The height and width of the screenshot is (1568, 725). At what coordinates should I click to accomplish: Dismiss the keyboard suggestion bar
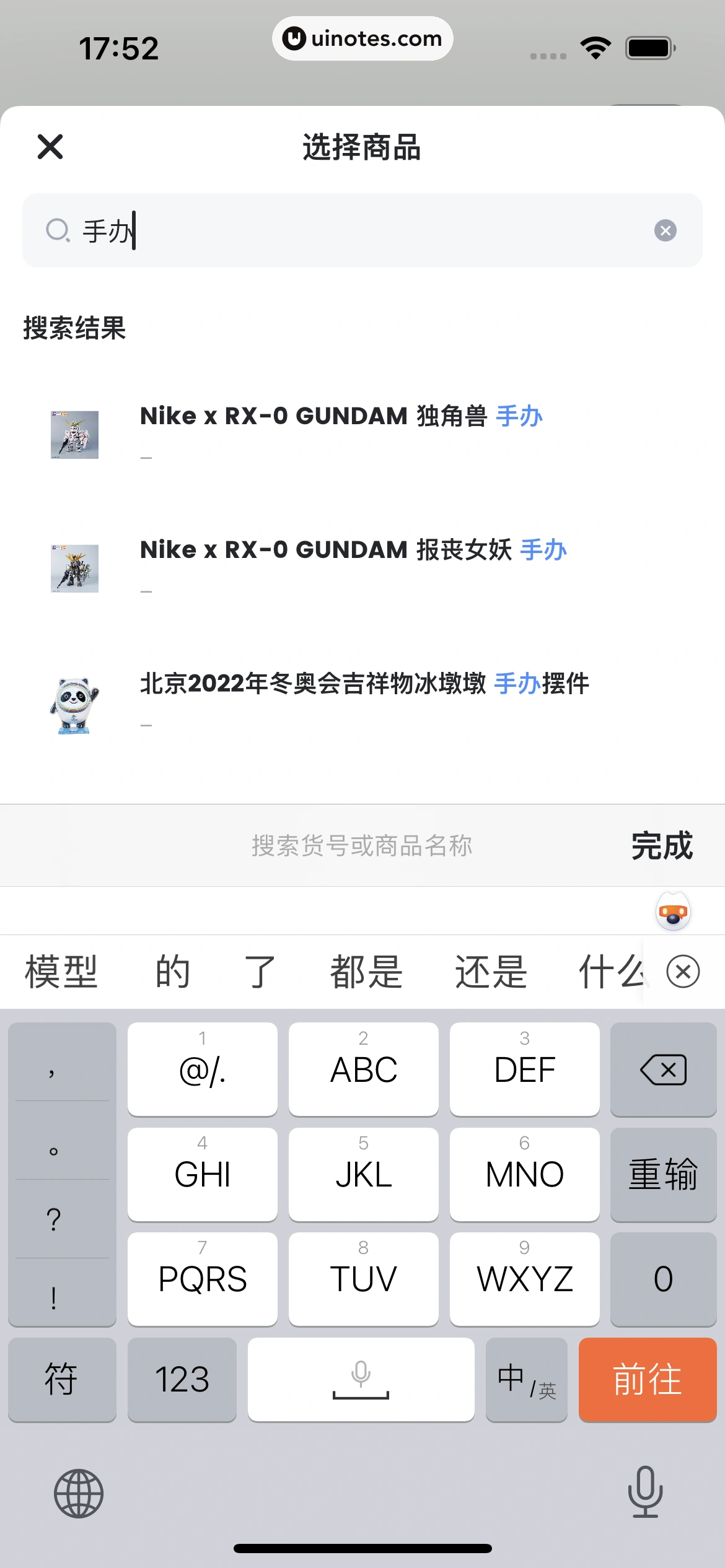683,971
